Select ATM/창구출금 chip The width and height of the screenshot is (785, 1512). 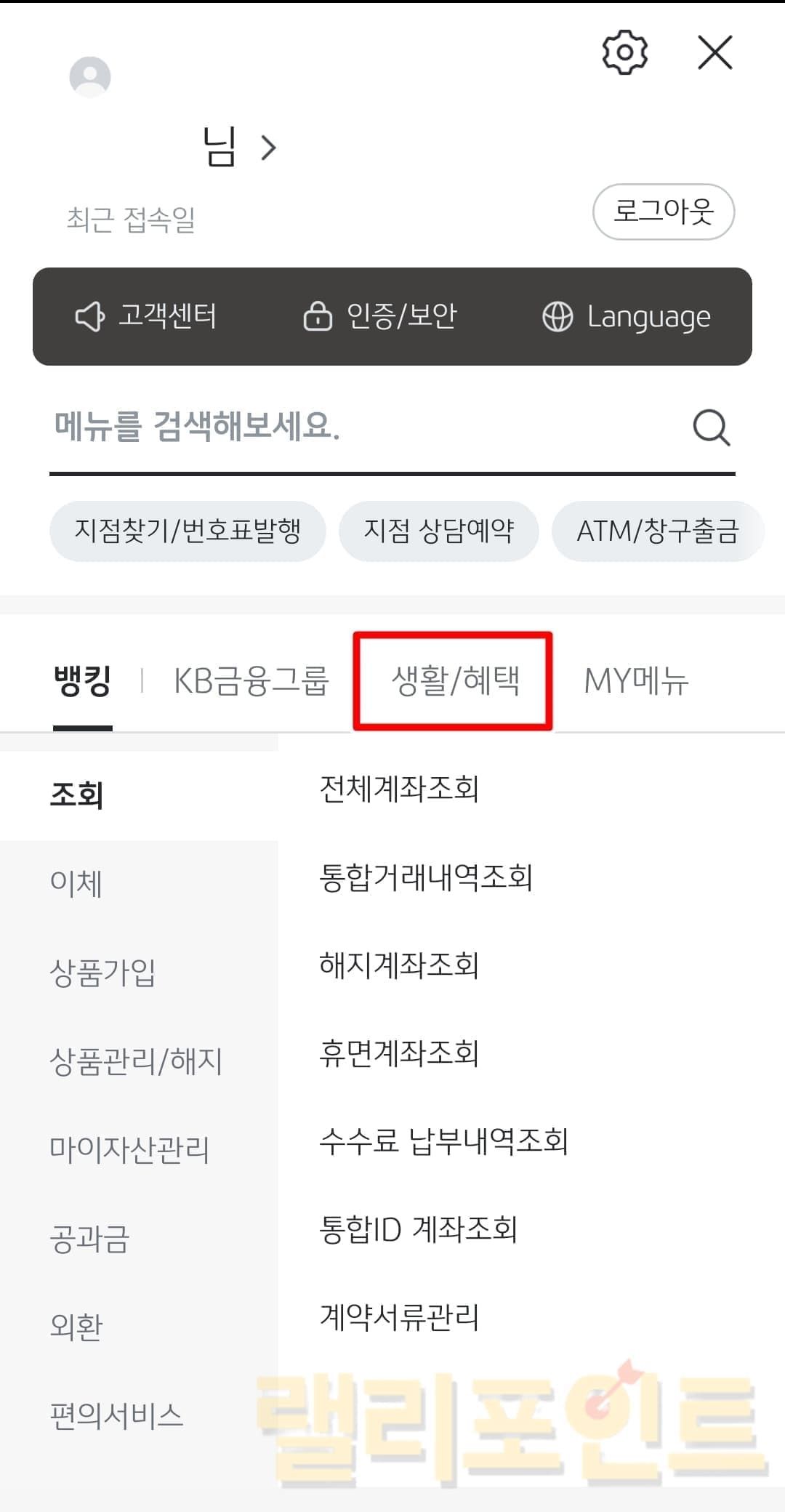tap(657, 531)
